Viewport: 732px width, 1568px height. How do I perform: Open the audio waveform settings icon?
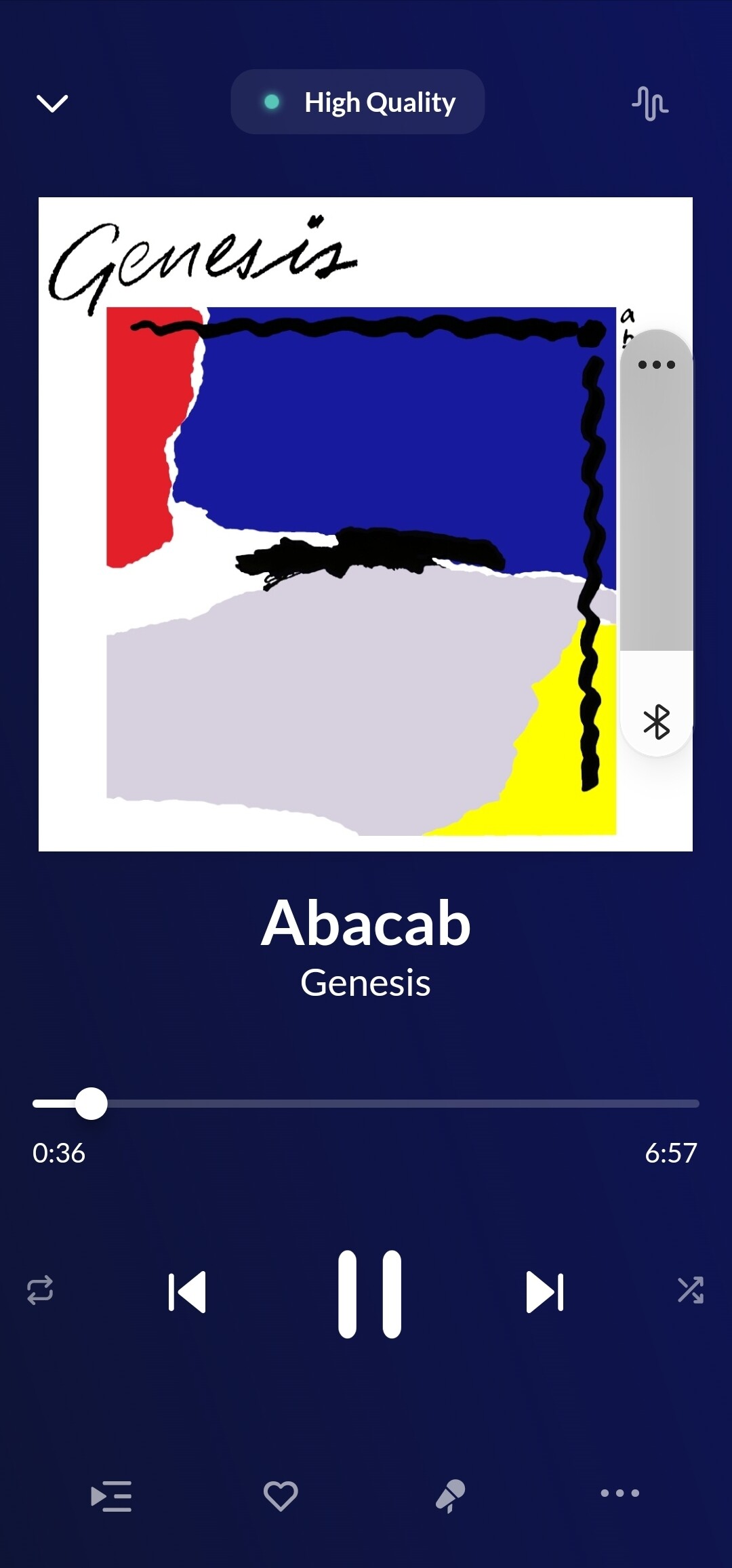(x=650, y=104)
